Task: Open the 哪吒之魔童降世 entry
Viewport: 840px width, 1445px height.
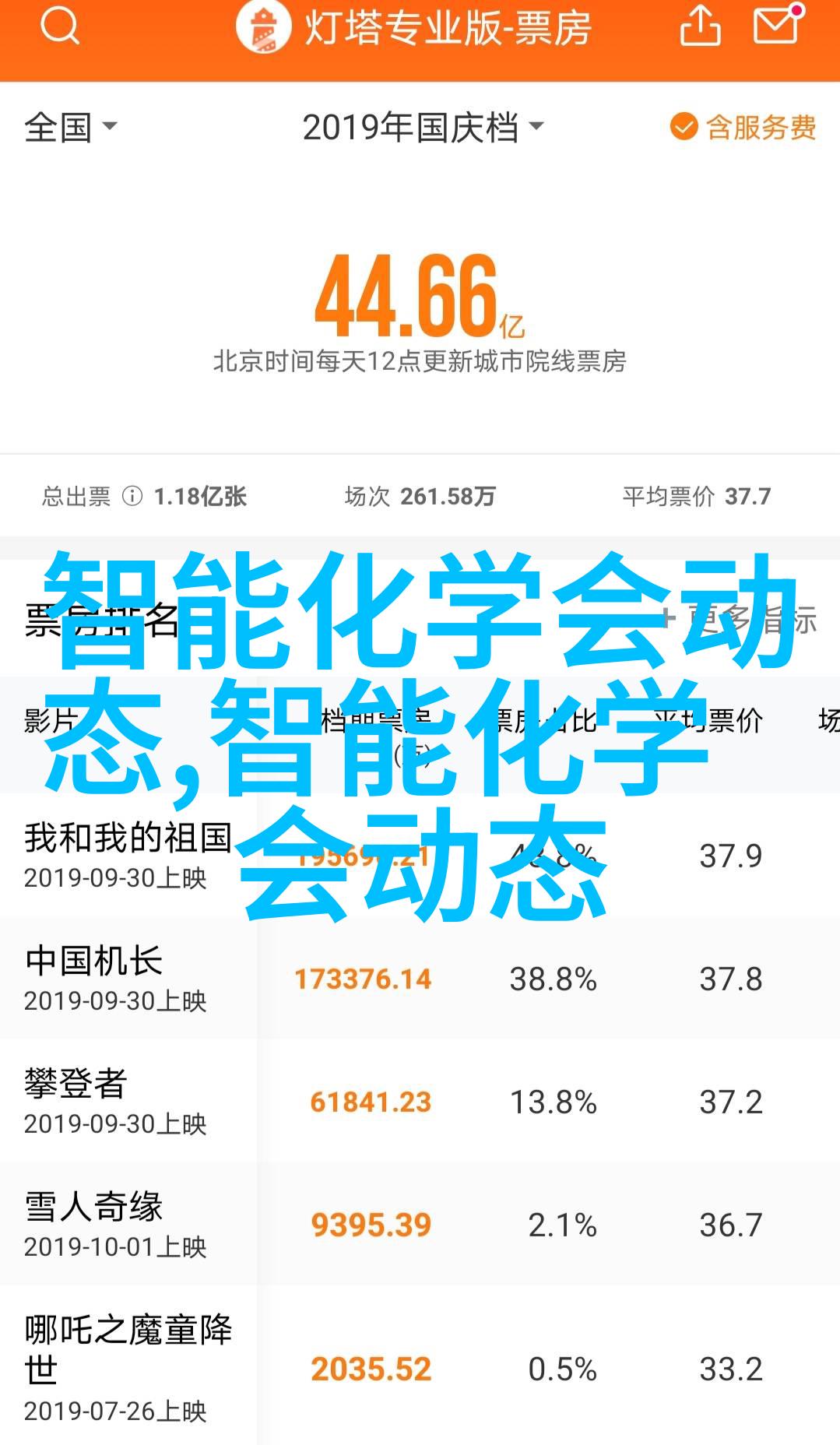Action: click(x=128, y=1368)
